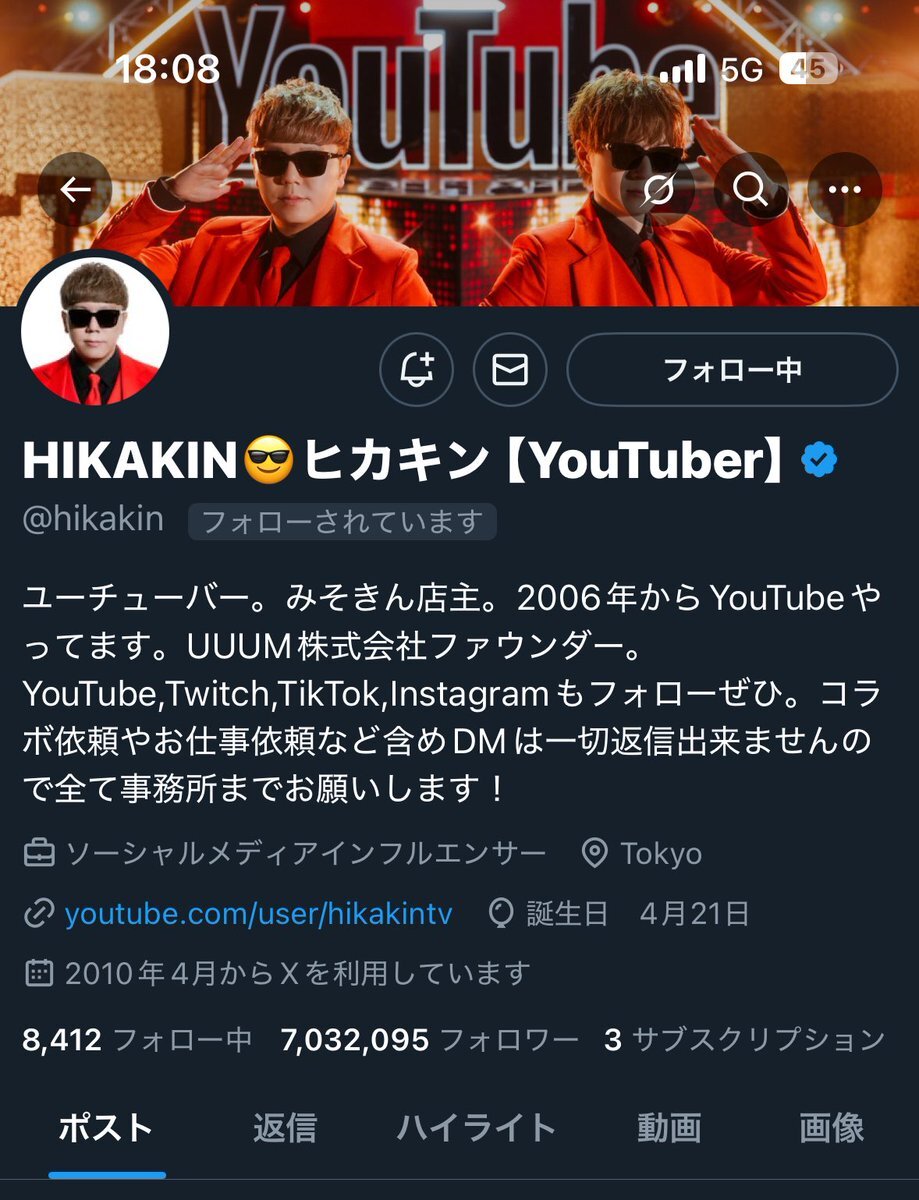Select the ポスト tab

[106, 1128]
